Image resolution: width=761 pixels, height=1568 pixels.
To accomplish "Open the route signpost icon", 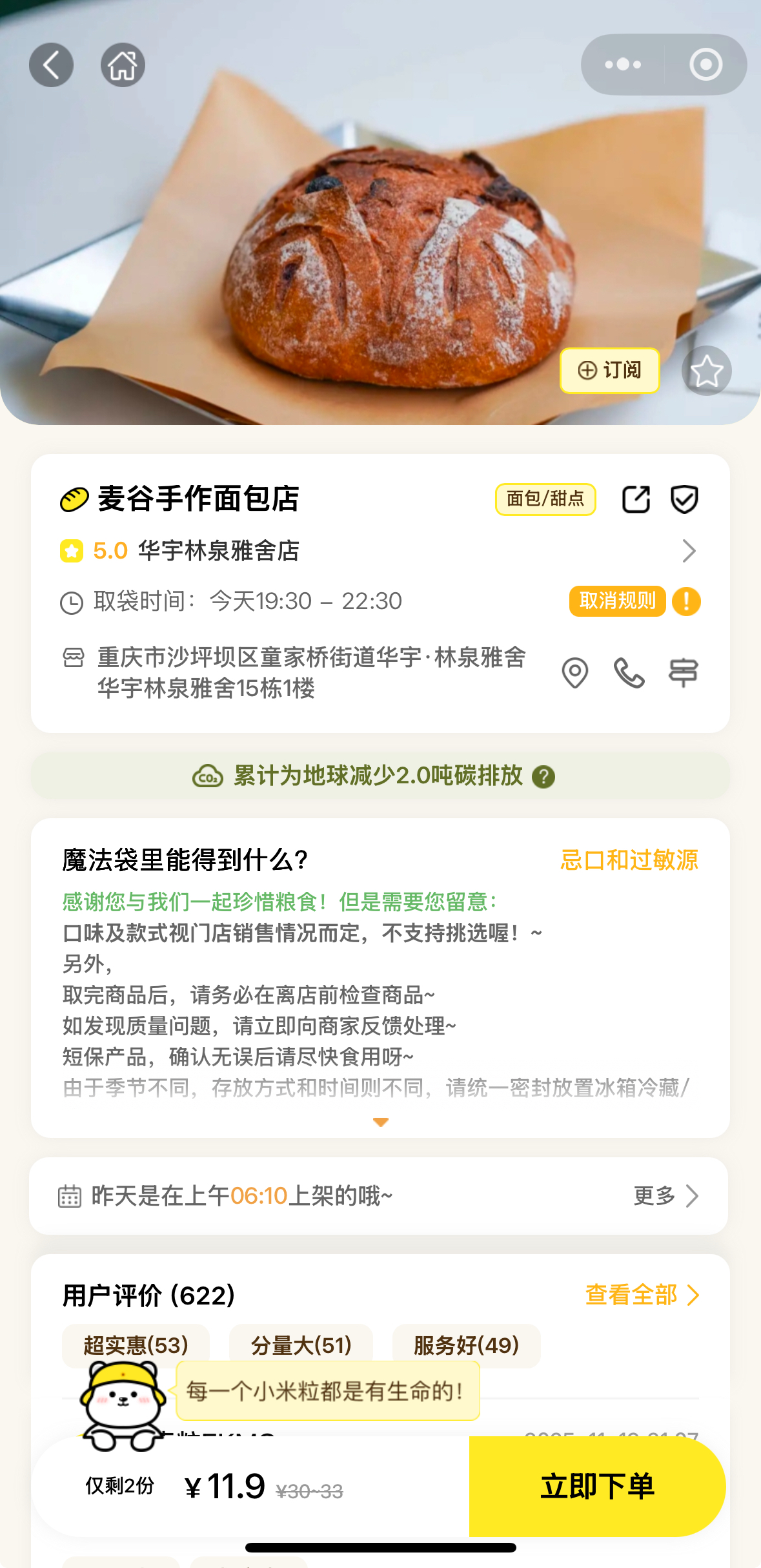I will tap(683, 673).
